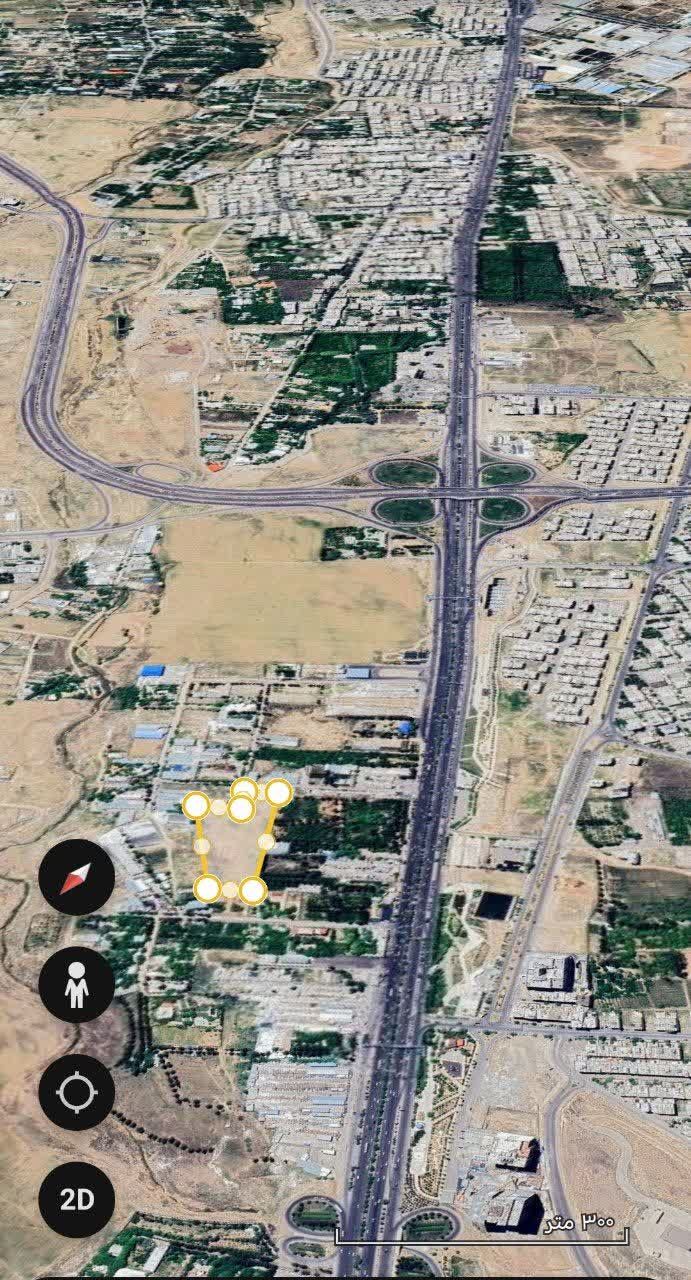Tap the compass to reset map orientation
Image resolution: width=691 pixels, height=1280 pixels.
[x=76, y=877]
